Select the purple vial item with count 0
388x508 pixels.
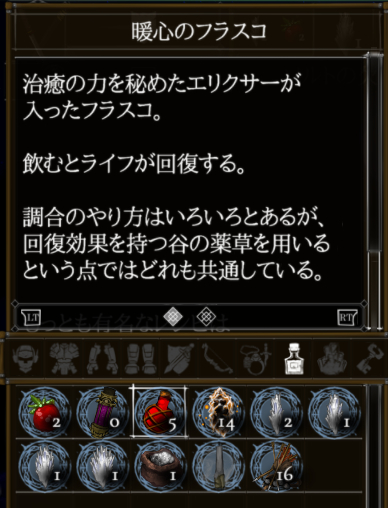[x=102, y=413]
